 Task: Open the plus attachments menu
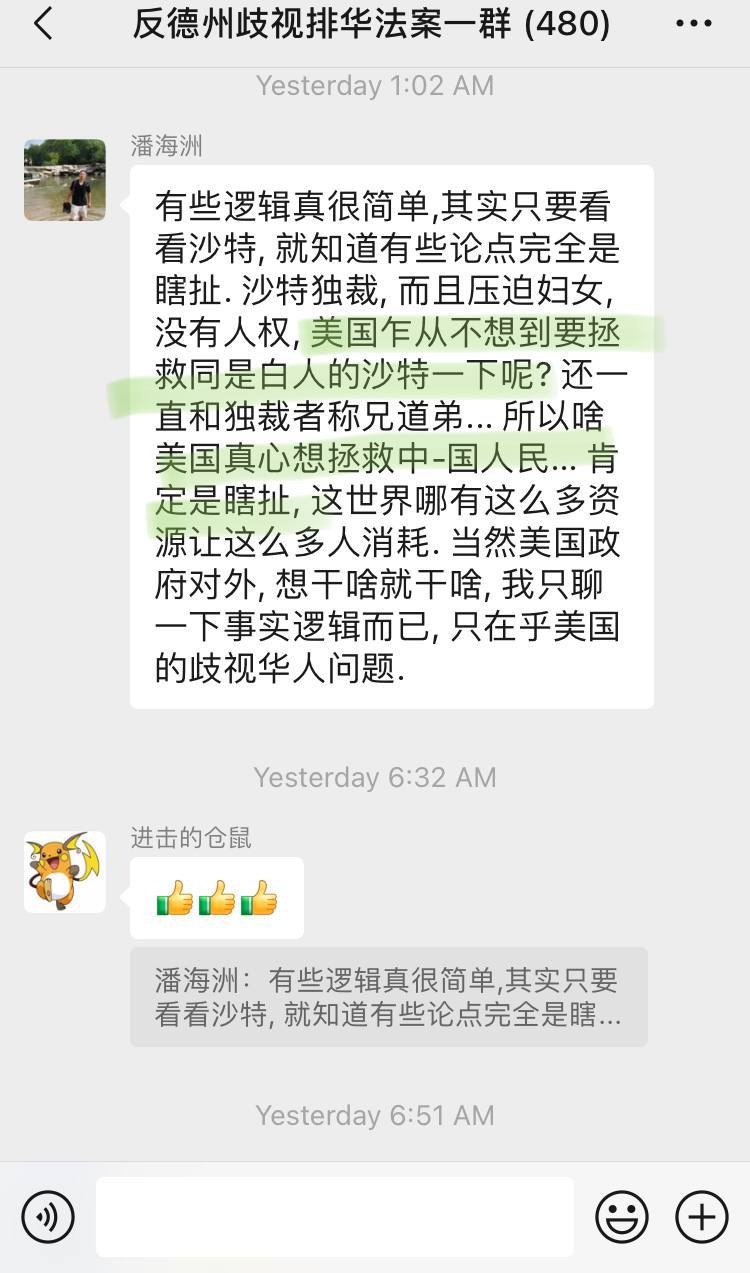(x=702, y=1217)
